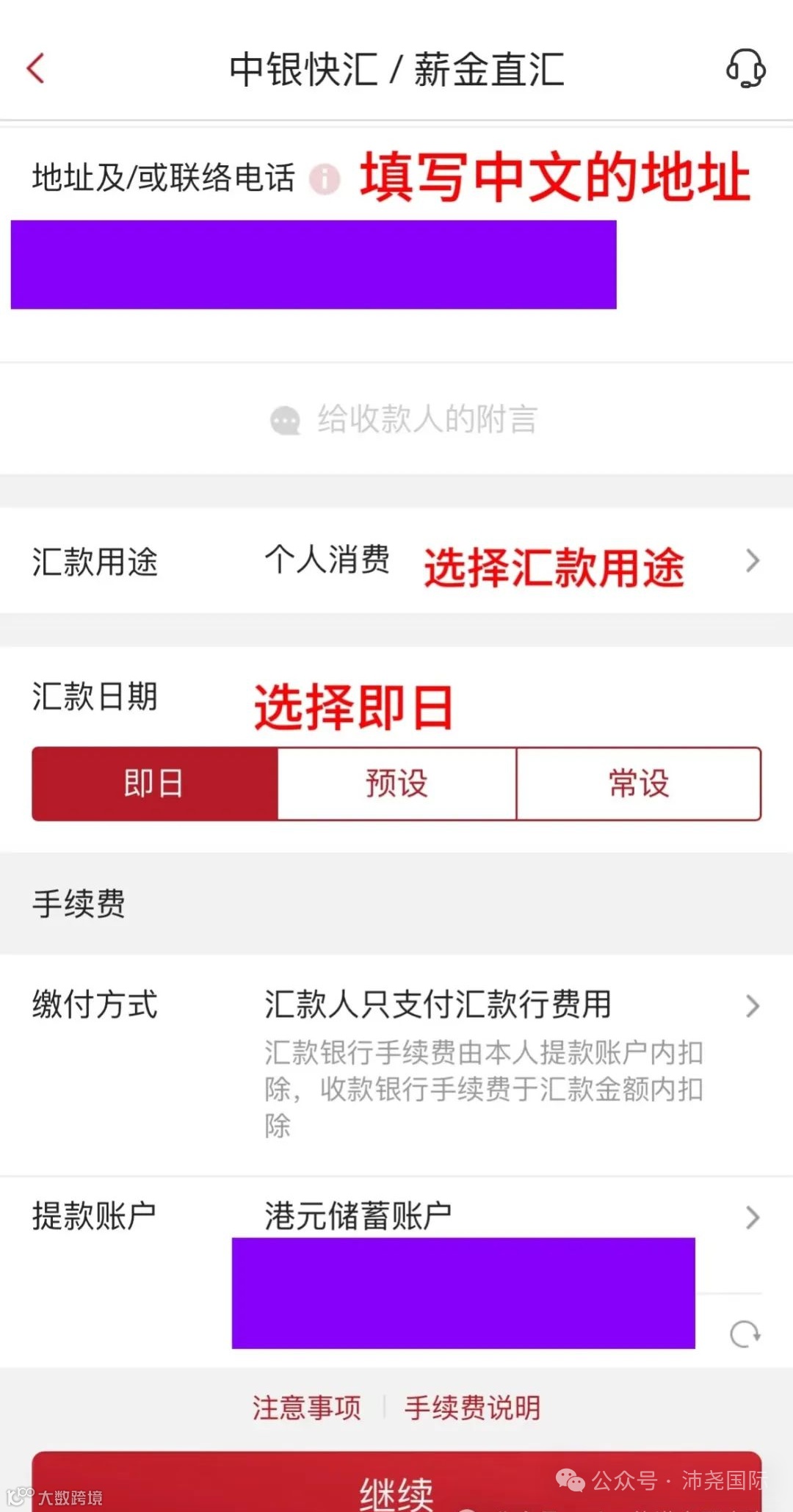View the 手续费说明 link
Viewport: 793px width, 1512px height.
(x=472, y=1408)
